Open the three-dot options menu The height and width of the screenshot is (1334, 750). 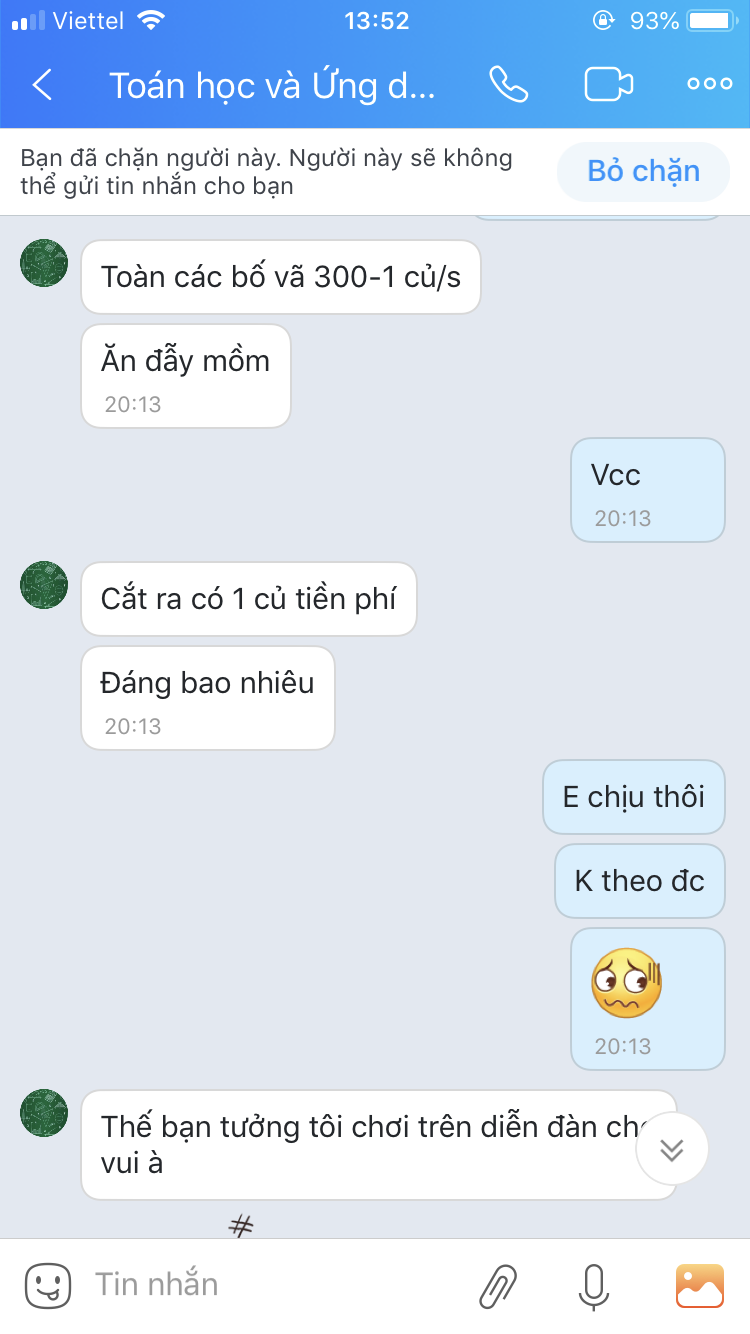[710, 85]
